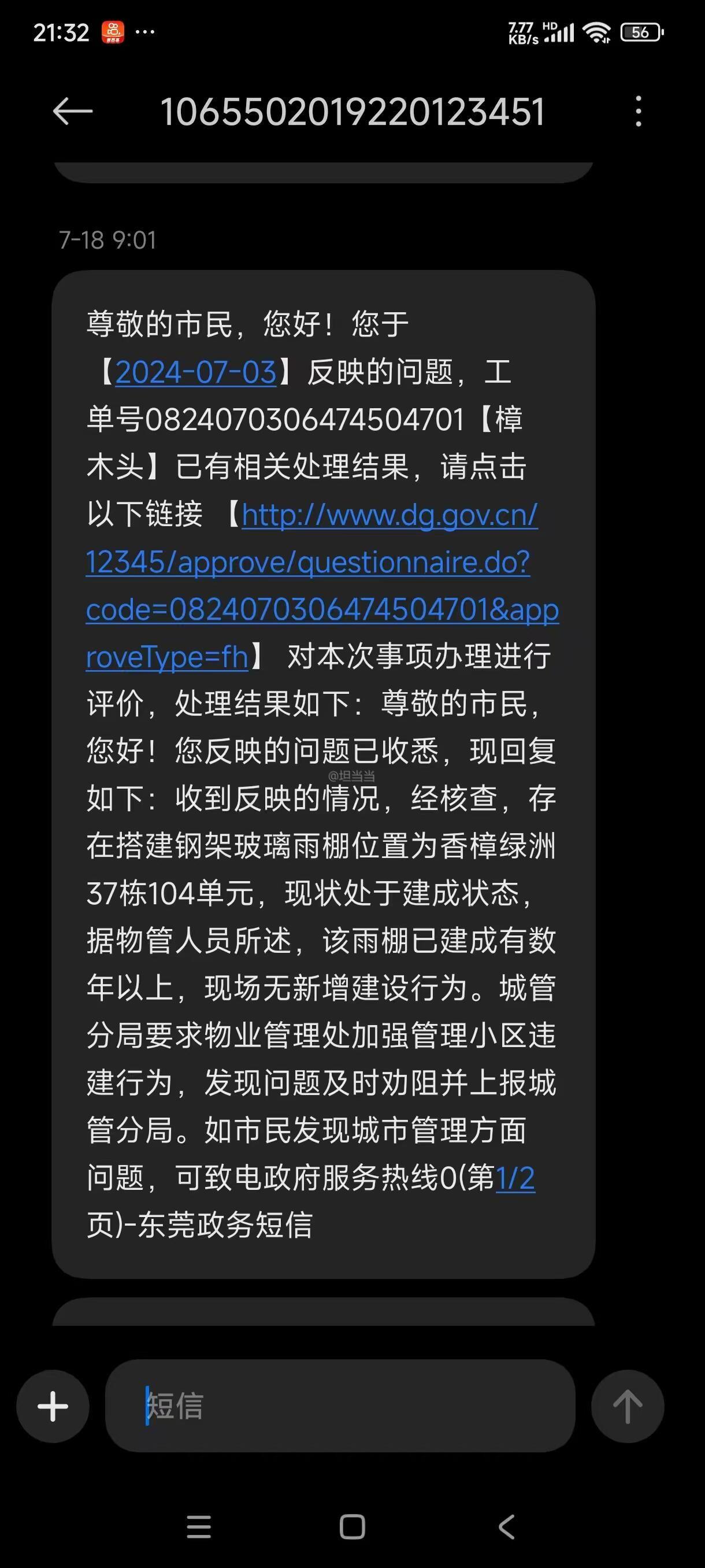Focus the 短信 message input field
This screenshot has height=1568, width=705.
[340, 1407]
